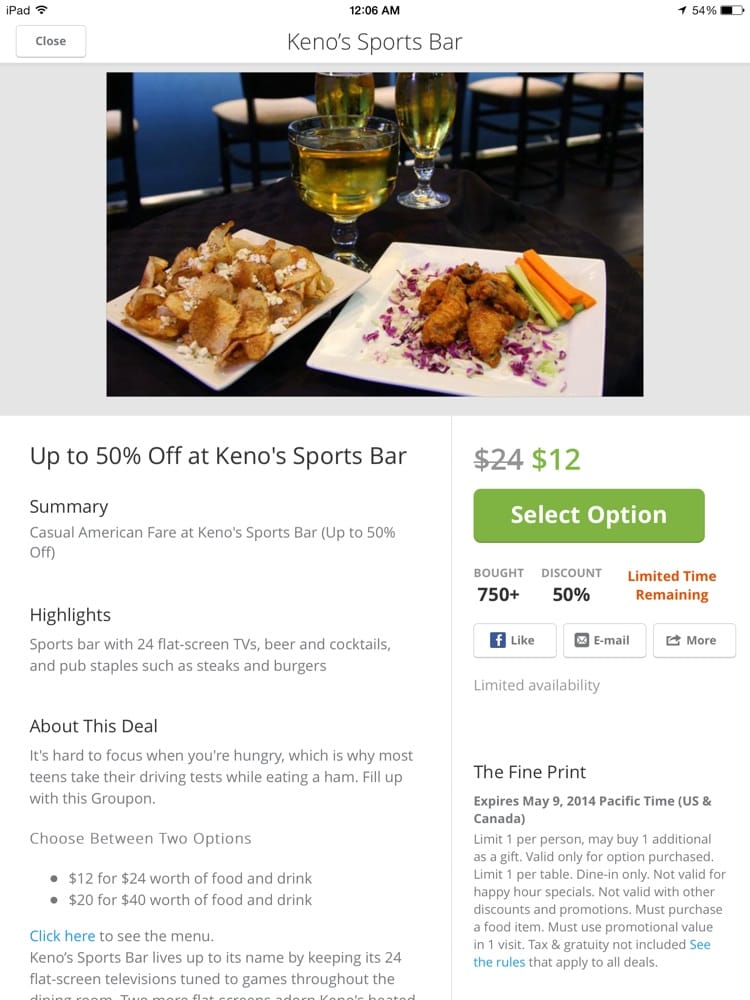Like this deal on Facebook
Screen dimensions: 750x1000
pos(514,640)
